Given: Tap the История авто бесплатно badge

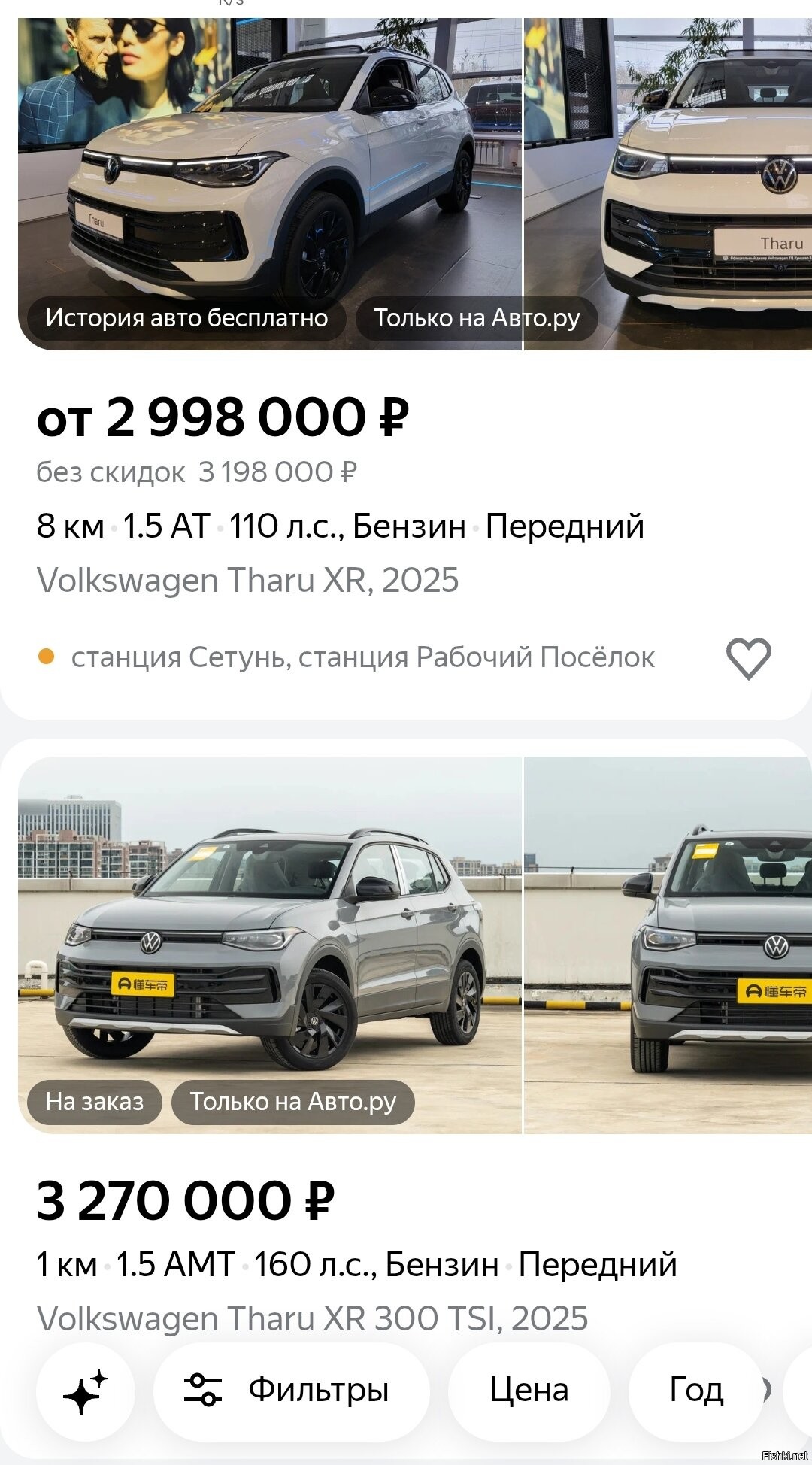Looking at the screenshot, I should (x=186, y=318).
